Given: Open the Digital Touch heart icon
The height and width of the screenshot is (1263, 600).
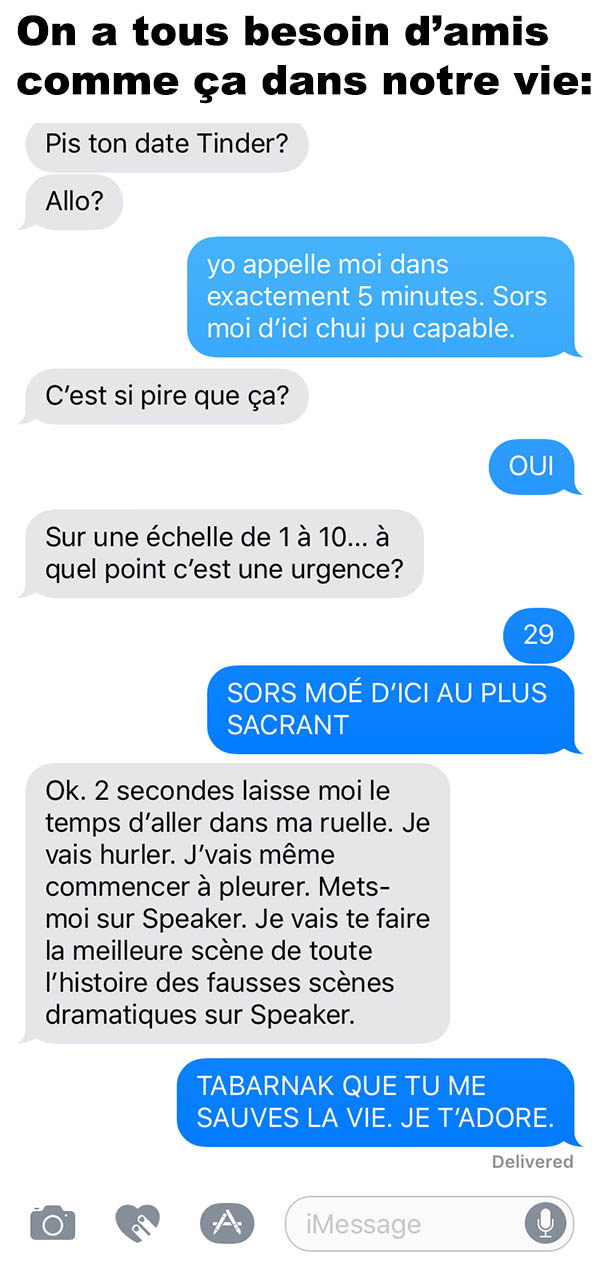Looking at the screenshot, I should coord(138,1222).
